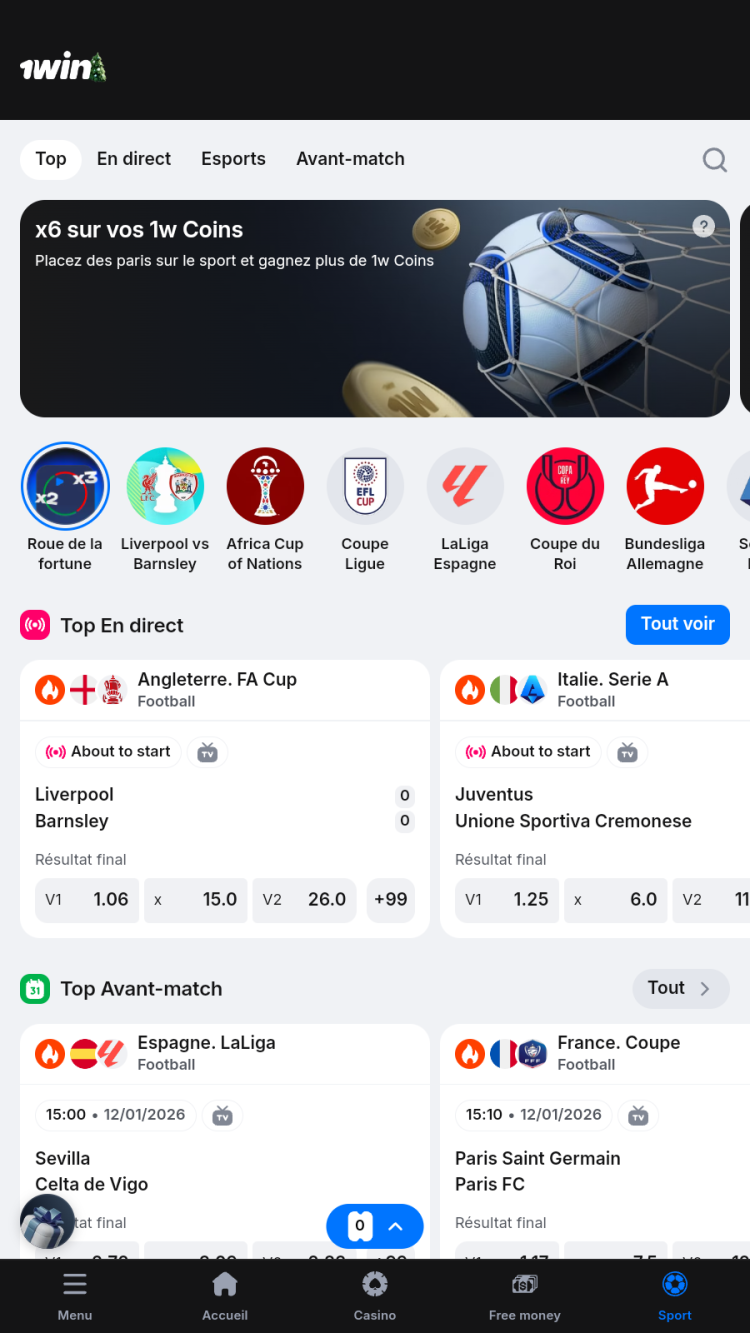The width and height of the screenshot is (750, 1333).
Task: Expand the bet slip button
Action: [375, 1226]
